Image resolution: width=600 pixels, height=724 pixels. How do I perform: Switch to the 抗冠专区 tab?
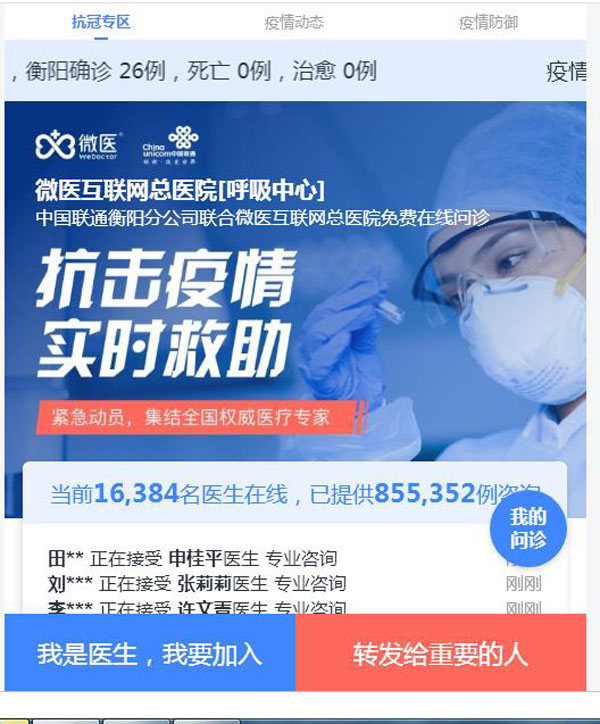click(102, 21)
